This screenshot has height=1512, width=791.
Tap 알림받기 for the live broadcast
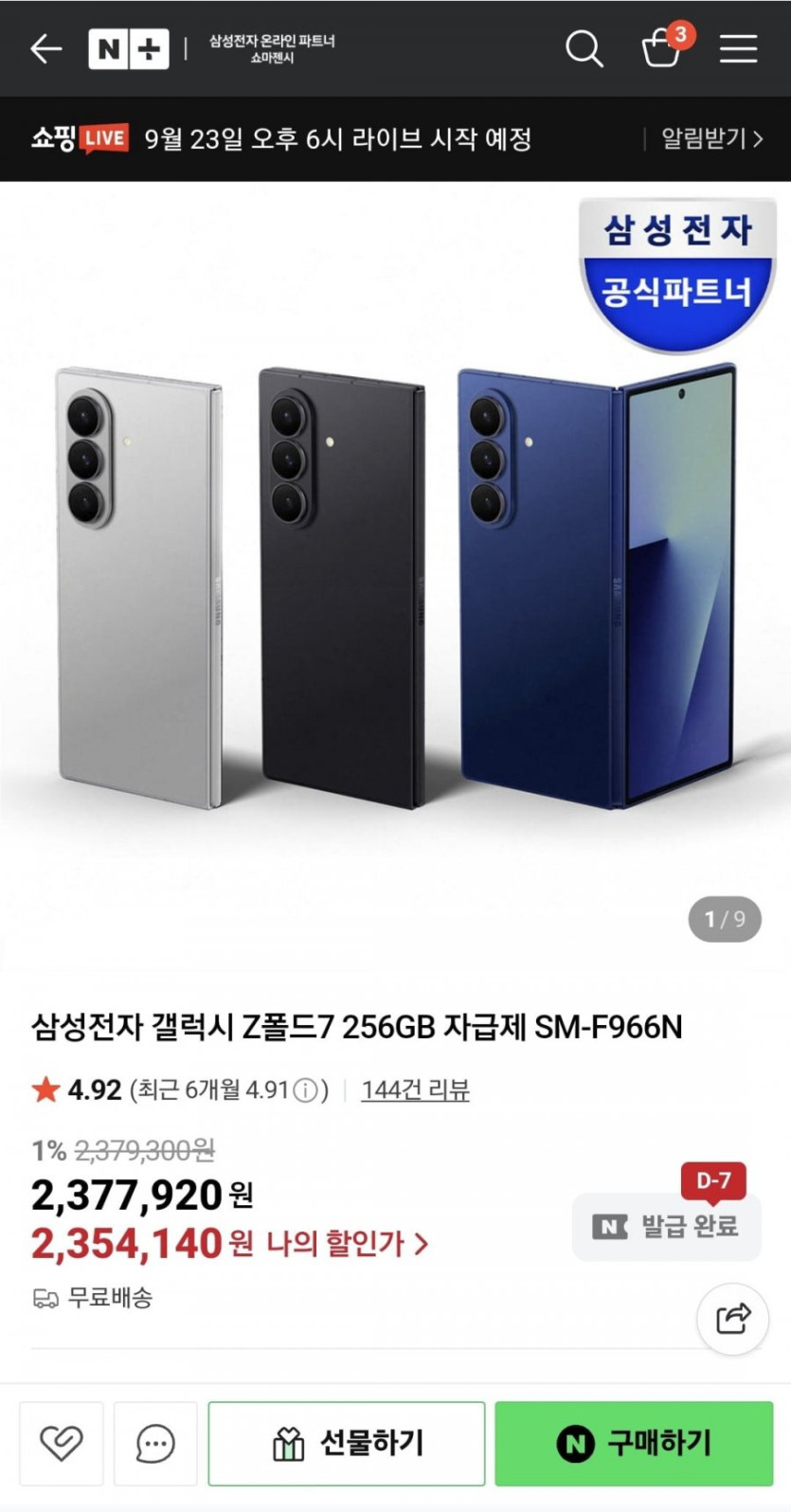click(710, 139)
